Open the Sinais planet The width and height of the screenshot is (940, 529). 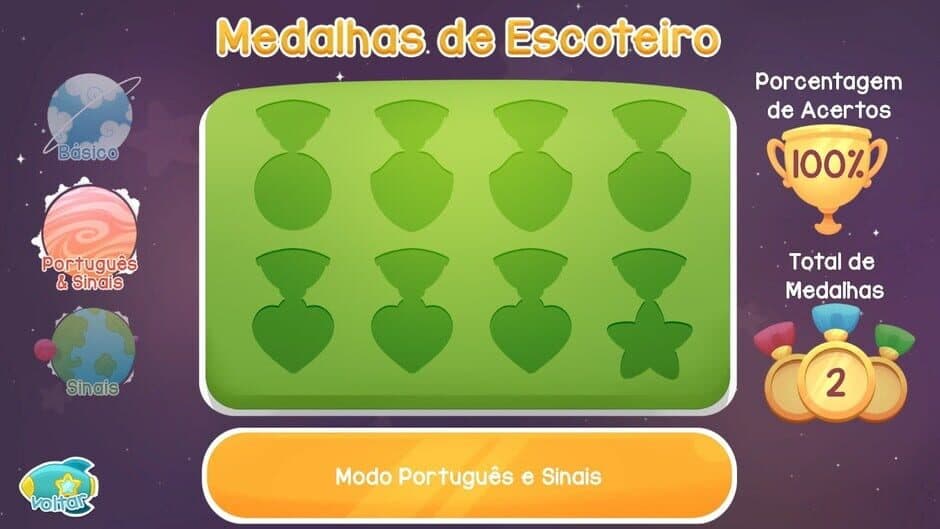(x=93, y=351)
